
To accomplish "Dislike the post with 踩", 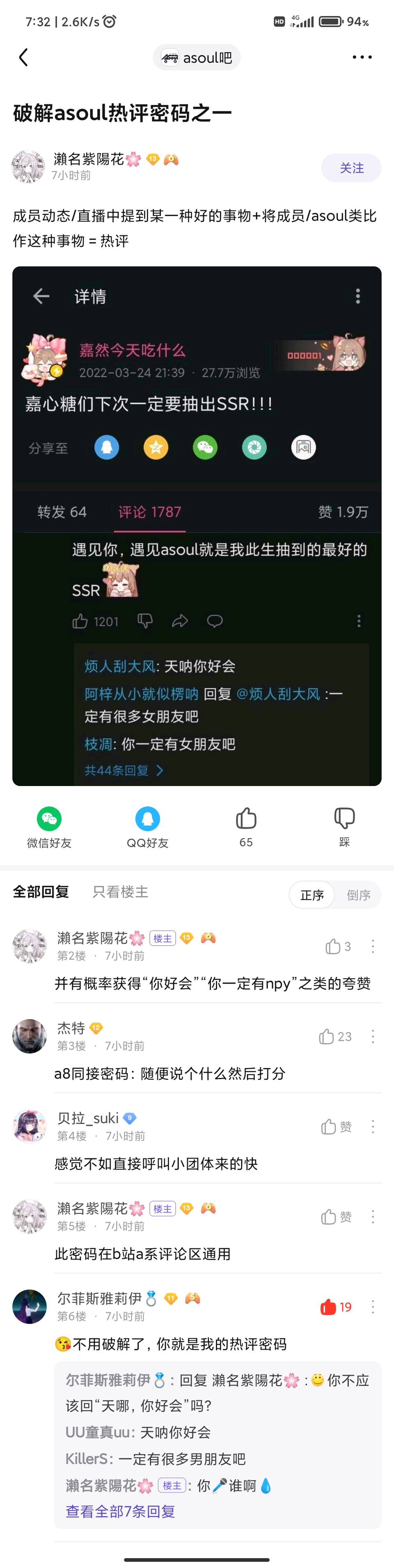I will [x=344, y=826].
